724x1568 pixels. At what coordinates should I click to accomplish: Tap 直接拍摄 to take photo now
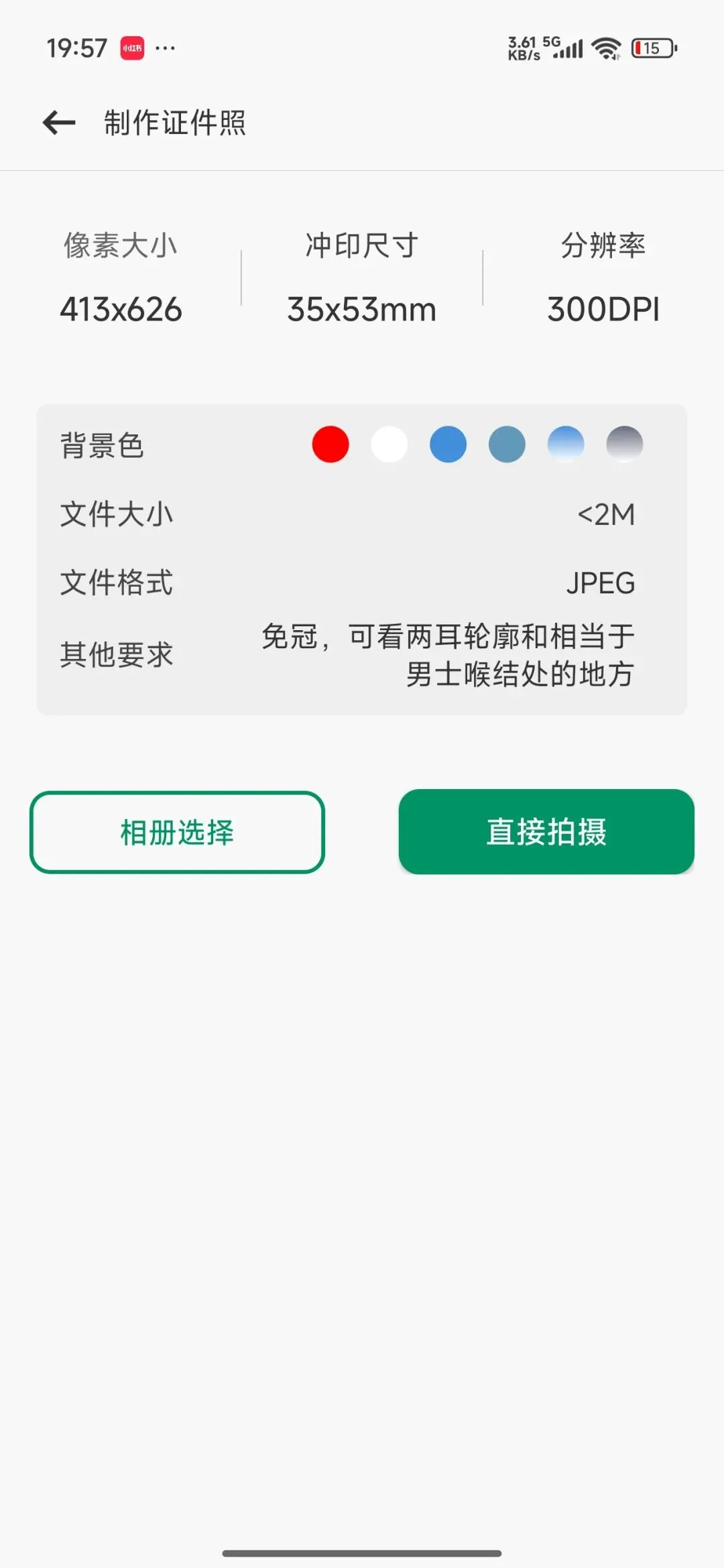pyautogui.click(x=546, y=832)
